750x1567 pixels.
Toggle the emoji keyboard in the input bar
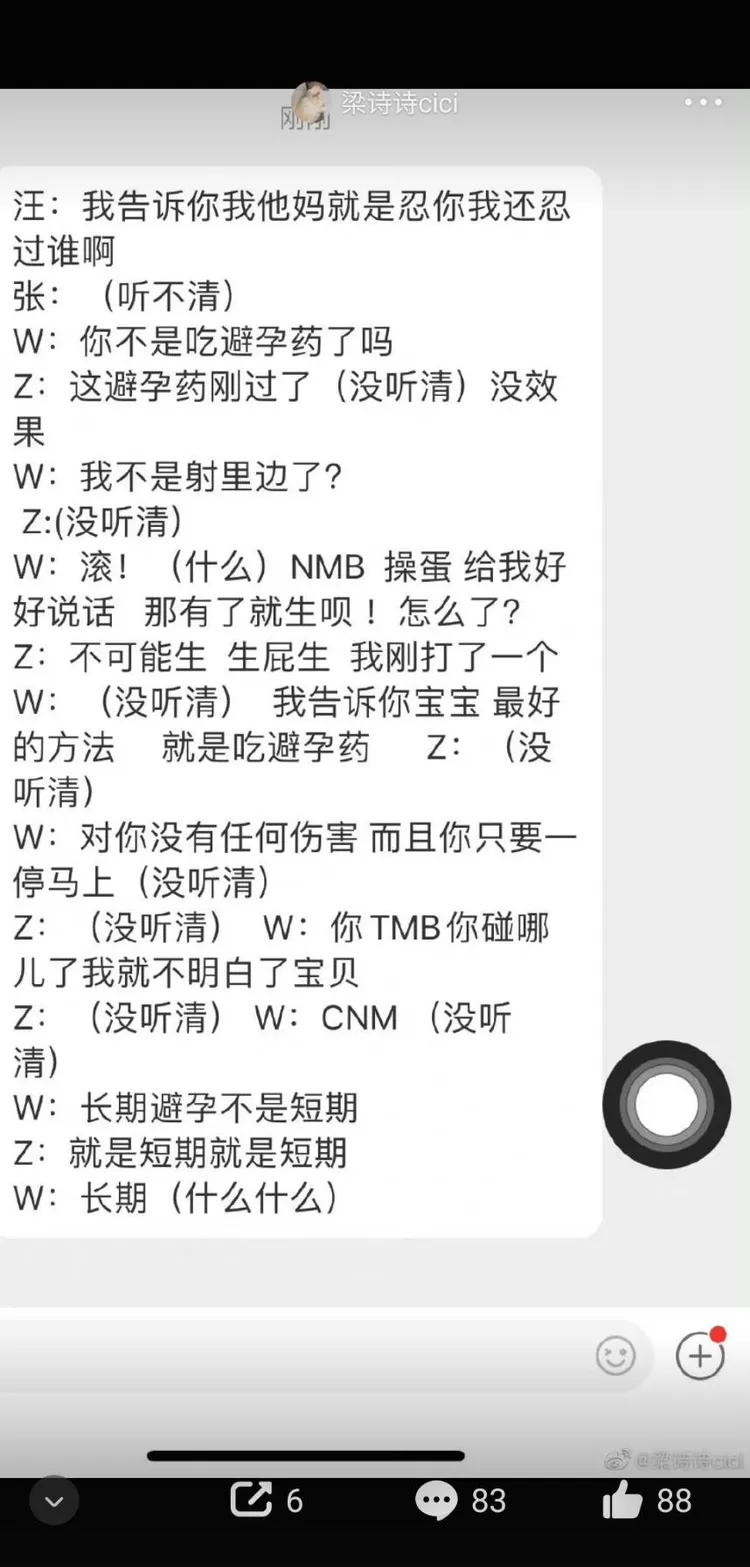tap(616, 1356)
